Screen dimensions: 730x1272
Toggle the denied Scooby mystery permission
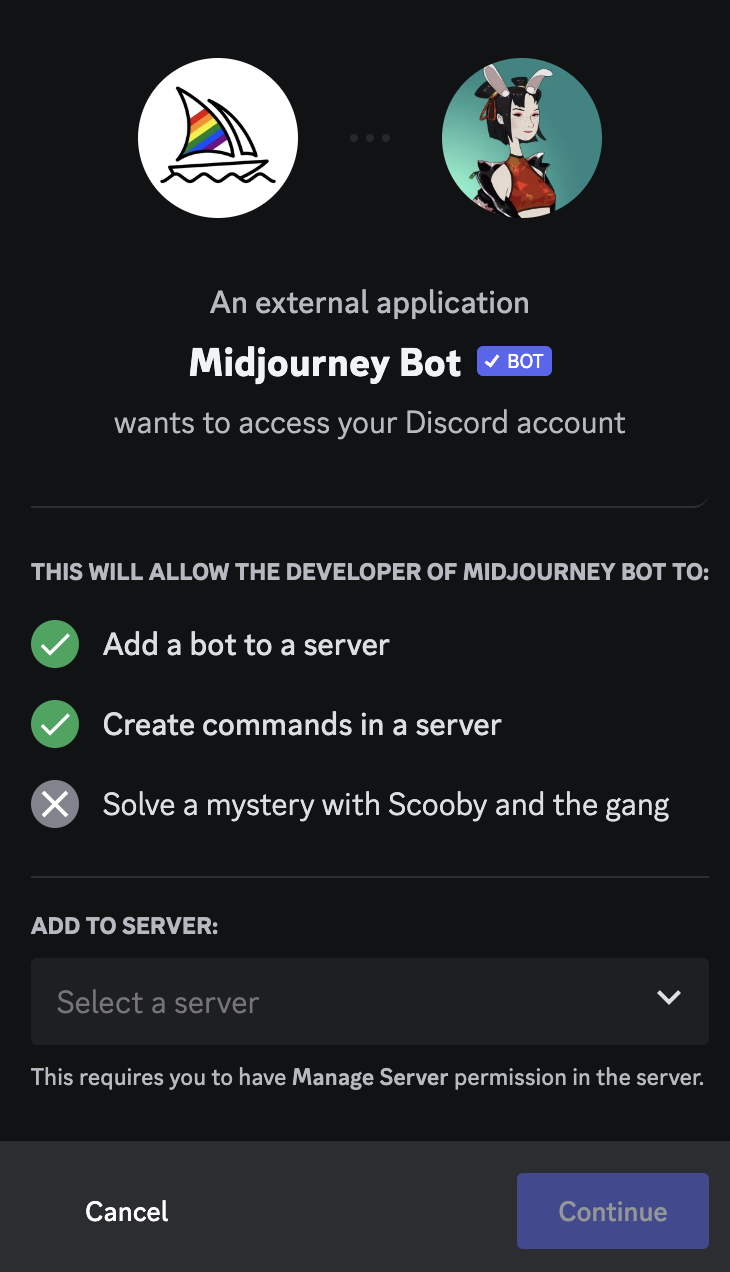pos(386,804)
